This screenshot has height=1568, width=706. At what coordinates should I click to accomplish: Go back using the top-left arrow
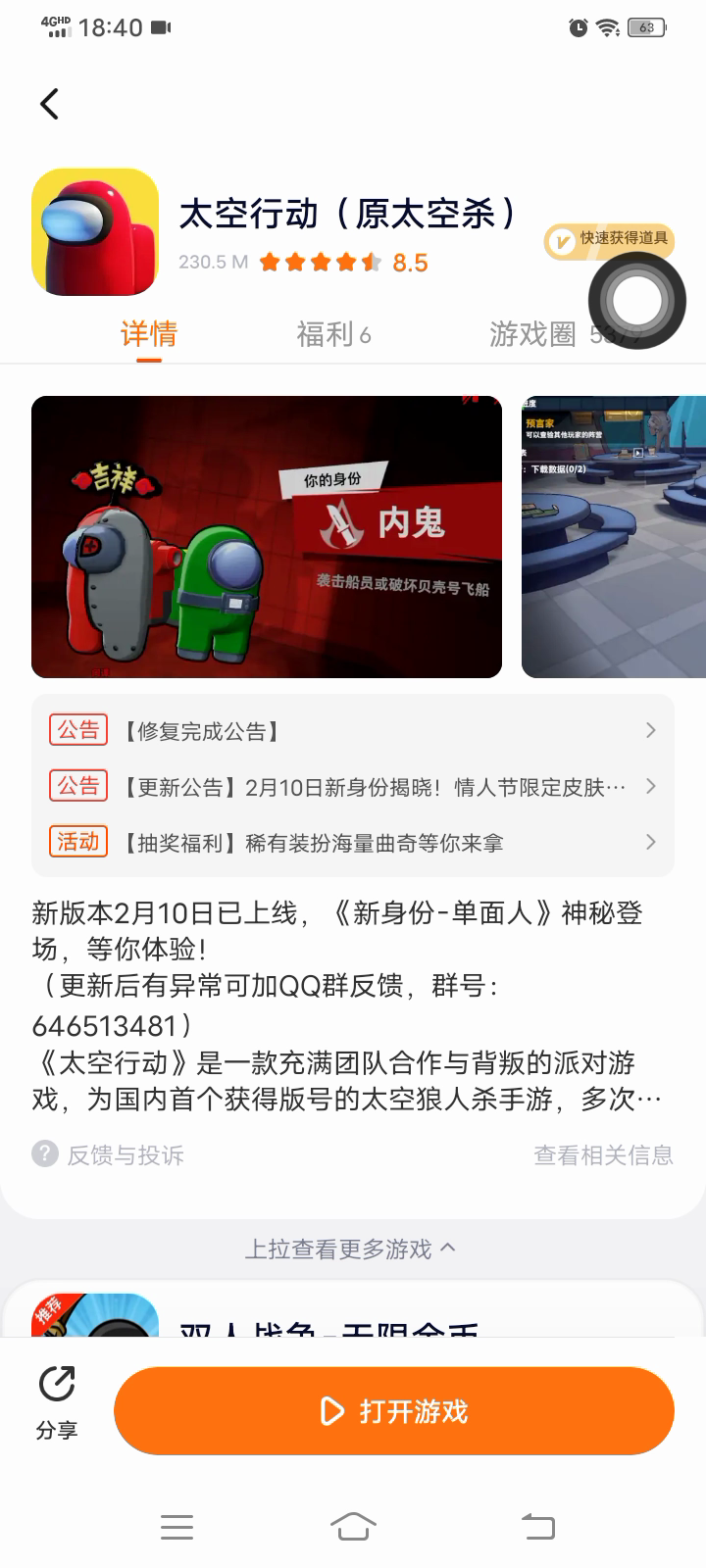pos(49,104)
